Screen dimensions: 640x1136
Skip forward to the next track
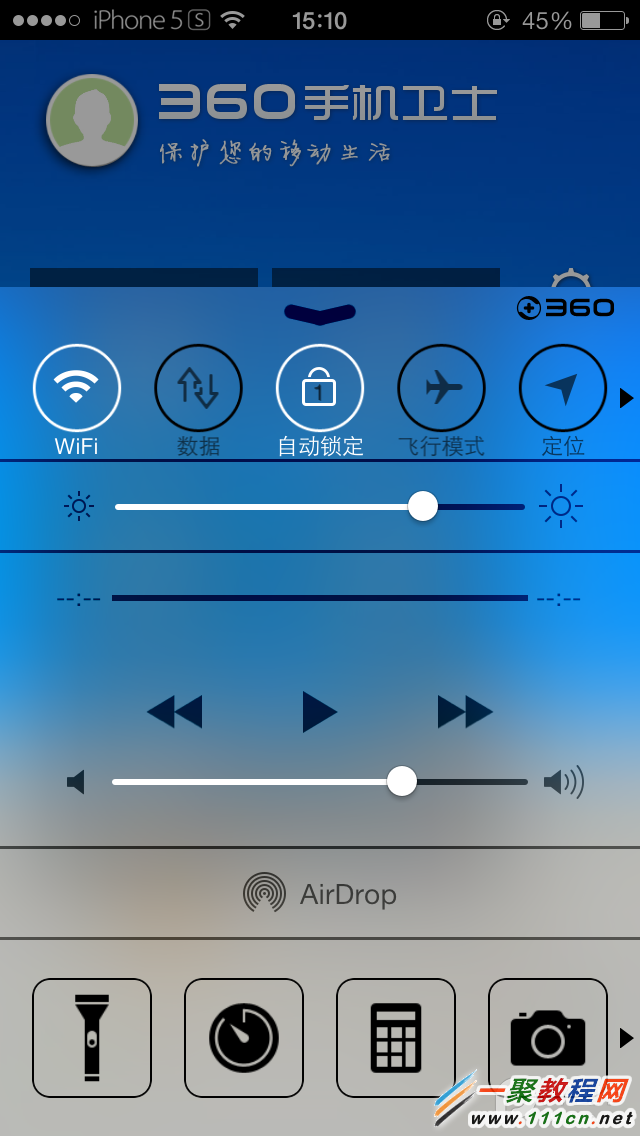point(465,712)
